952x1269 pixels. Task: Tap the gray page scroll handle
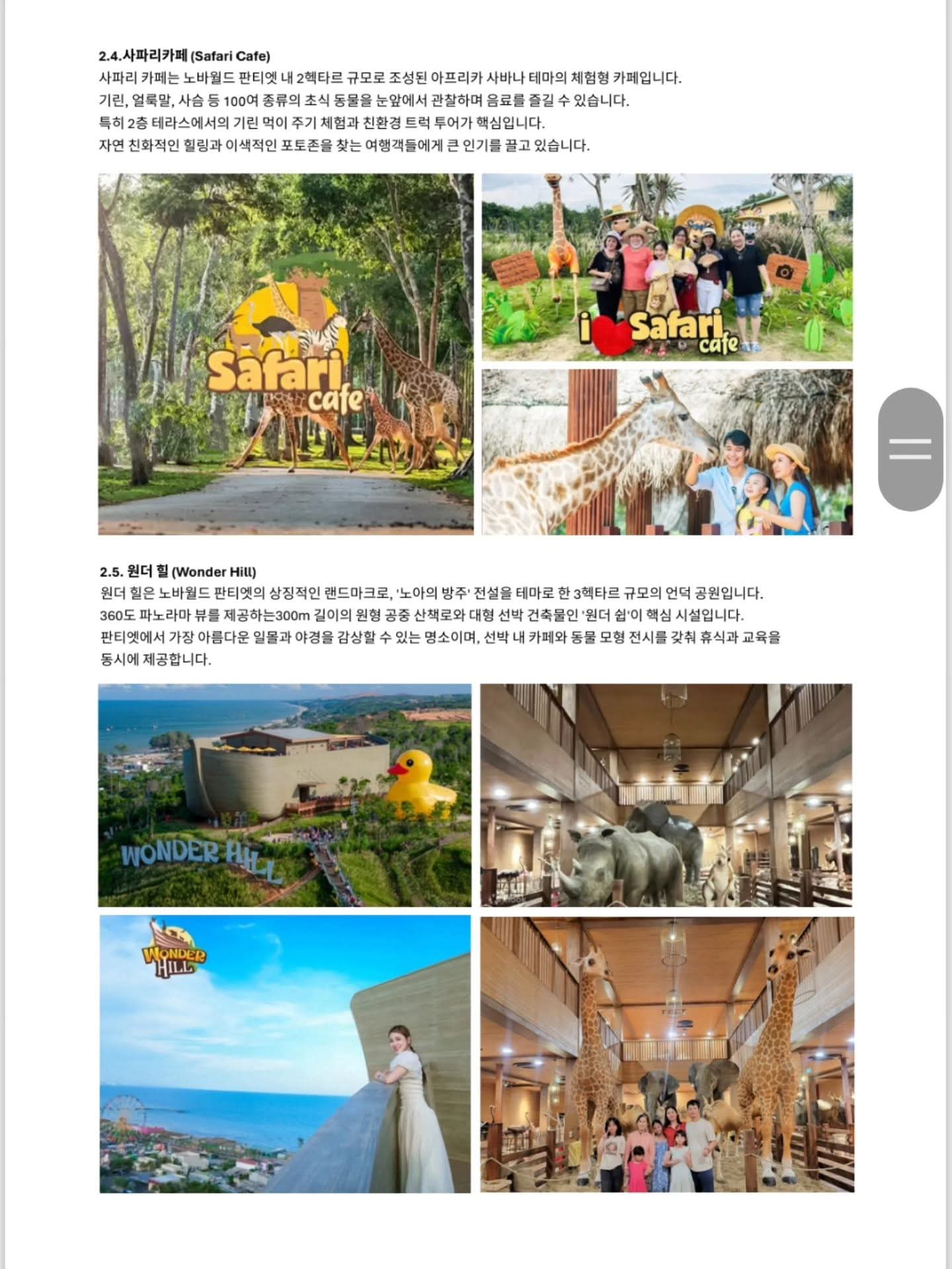pos(910,449)
